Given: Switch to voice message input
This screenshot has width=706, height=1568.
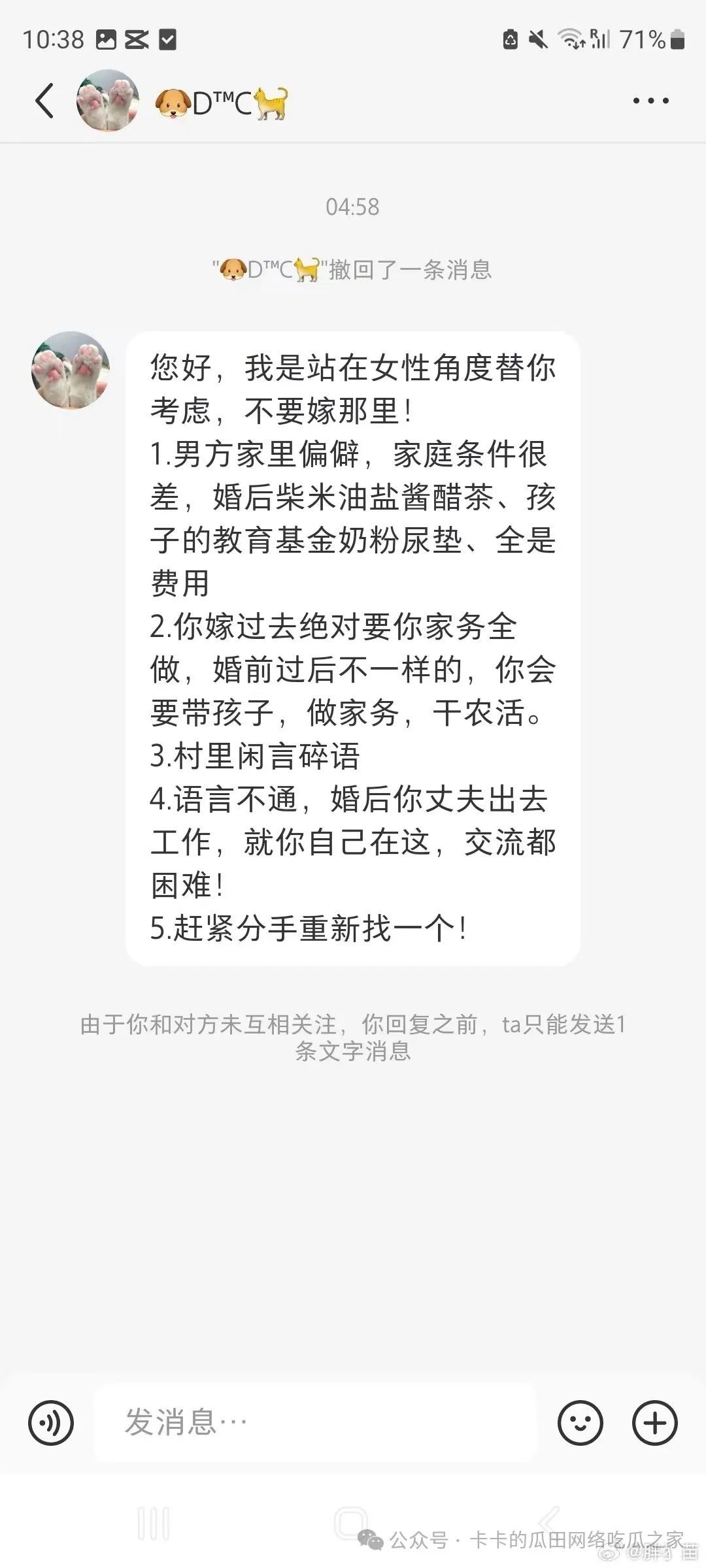Looking at the screenshot, I should (51, 1422).
